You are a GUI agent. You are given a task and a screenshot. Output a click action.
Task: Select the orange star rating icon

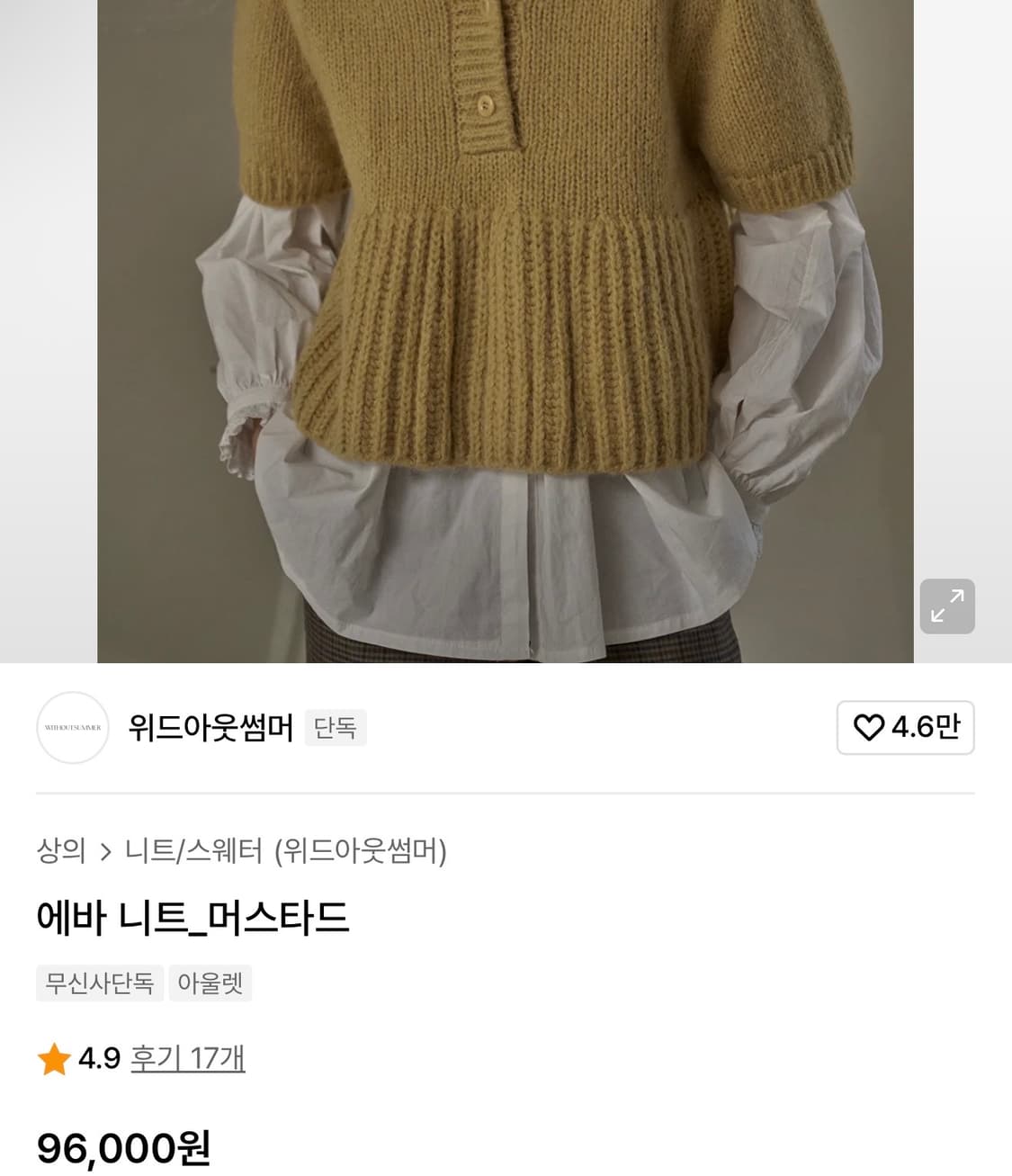(54, 1062)
